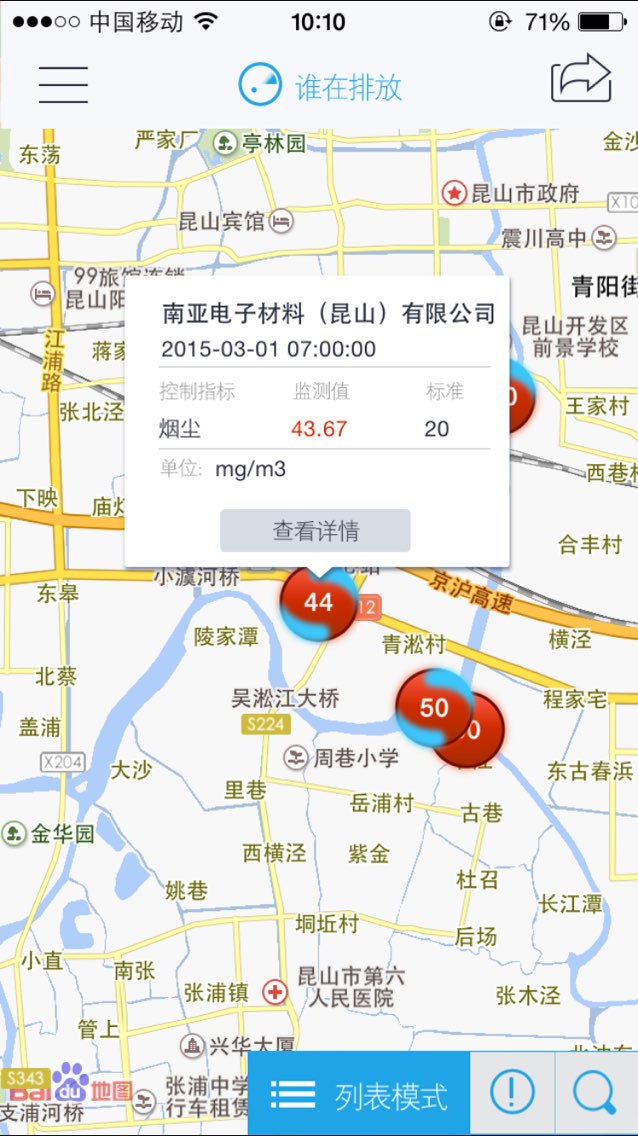The image size is (638, 1136).
Task: Switch to 列表模式 list view
Action: [359, 1094]
